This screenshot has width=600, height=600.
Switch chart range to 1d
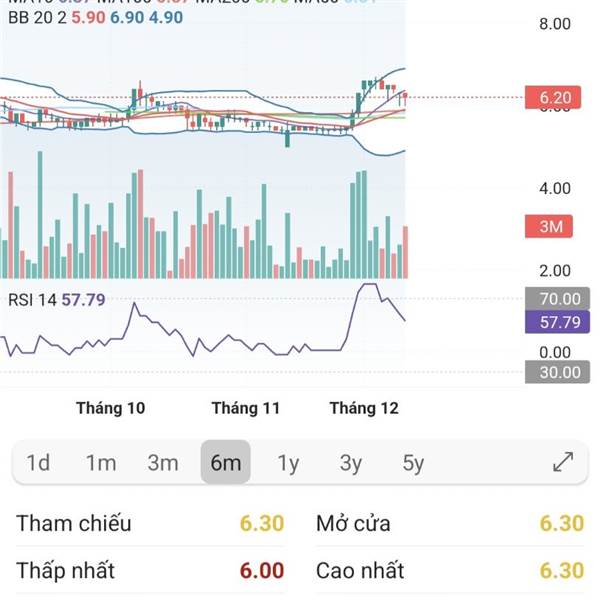pyautogui.click(x=38, y=462)
